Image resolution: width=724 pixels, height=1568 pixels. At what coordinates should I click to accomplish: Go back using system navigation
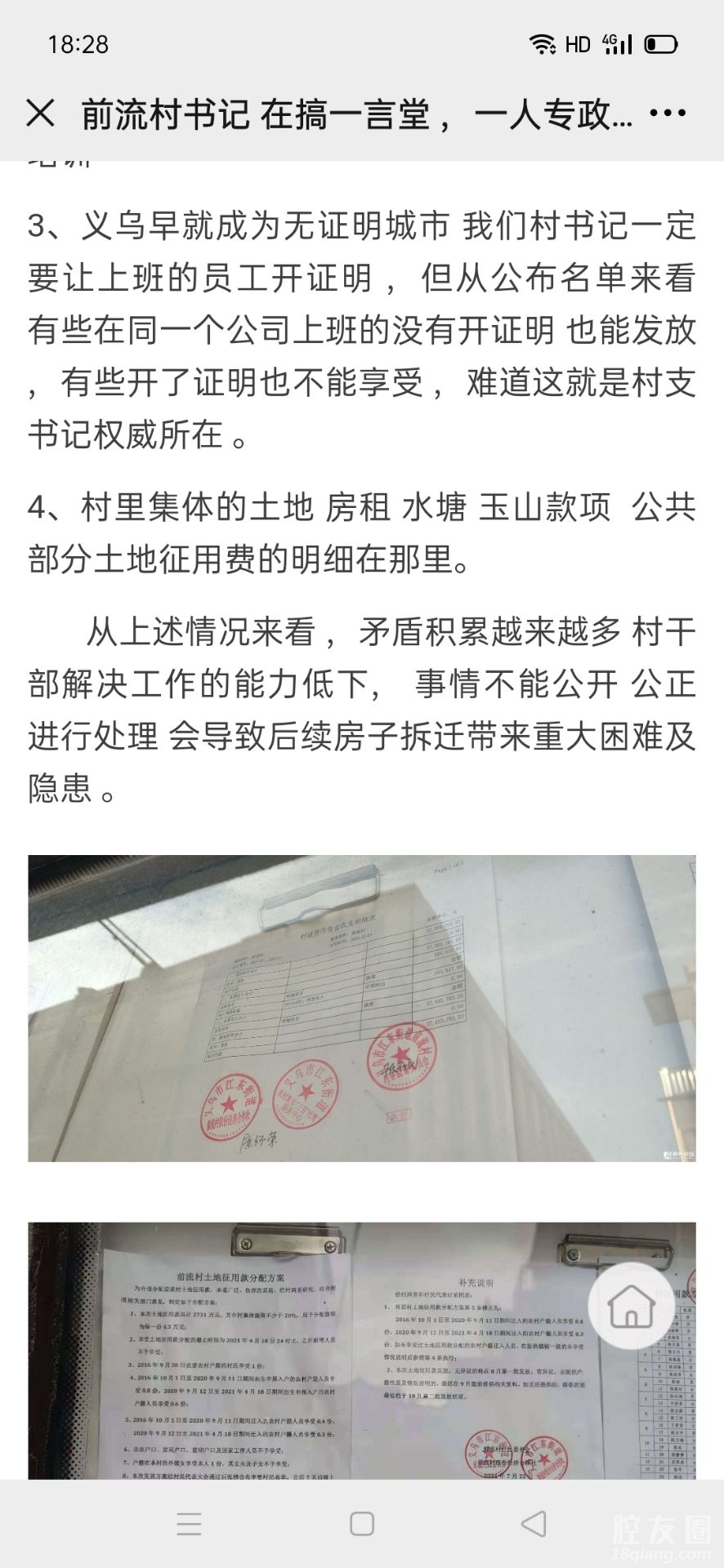(534, 1523)
